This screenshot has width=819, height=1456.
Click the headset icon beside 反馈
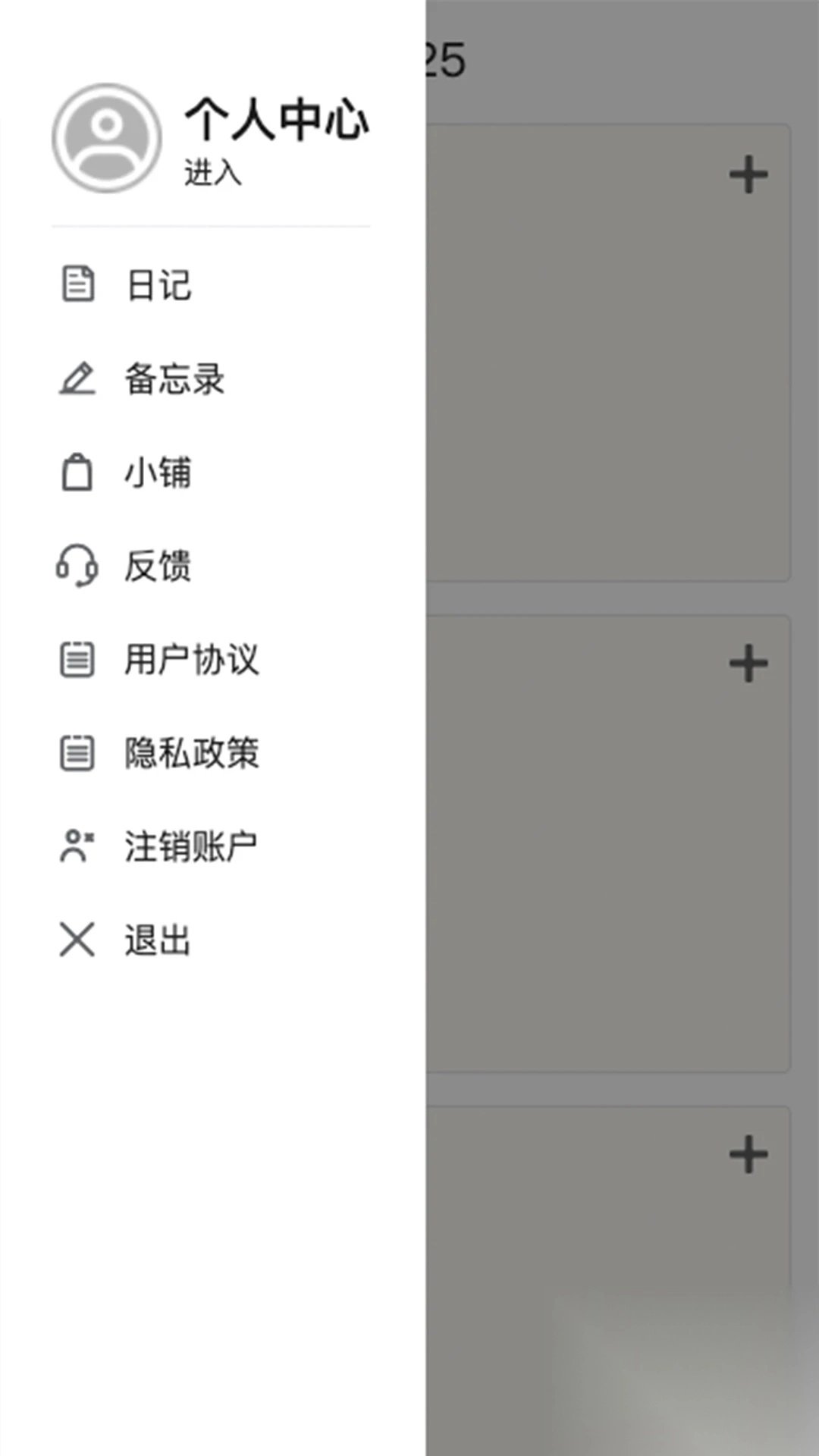tap(77, 566)
